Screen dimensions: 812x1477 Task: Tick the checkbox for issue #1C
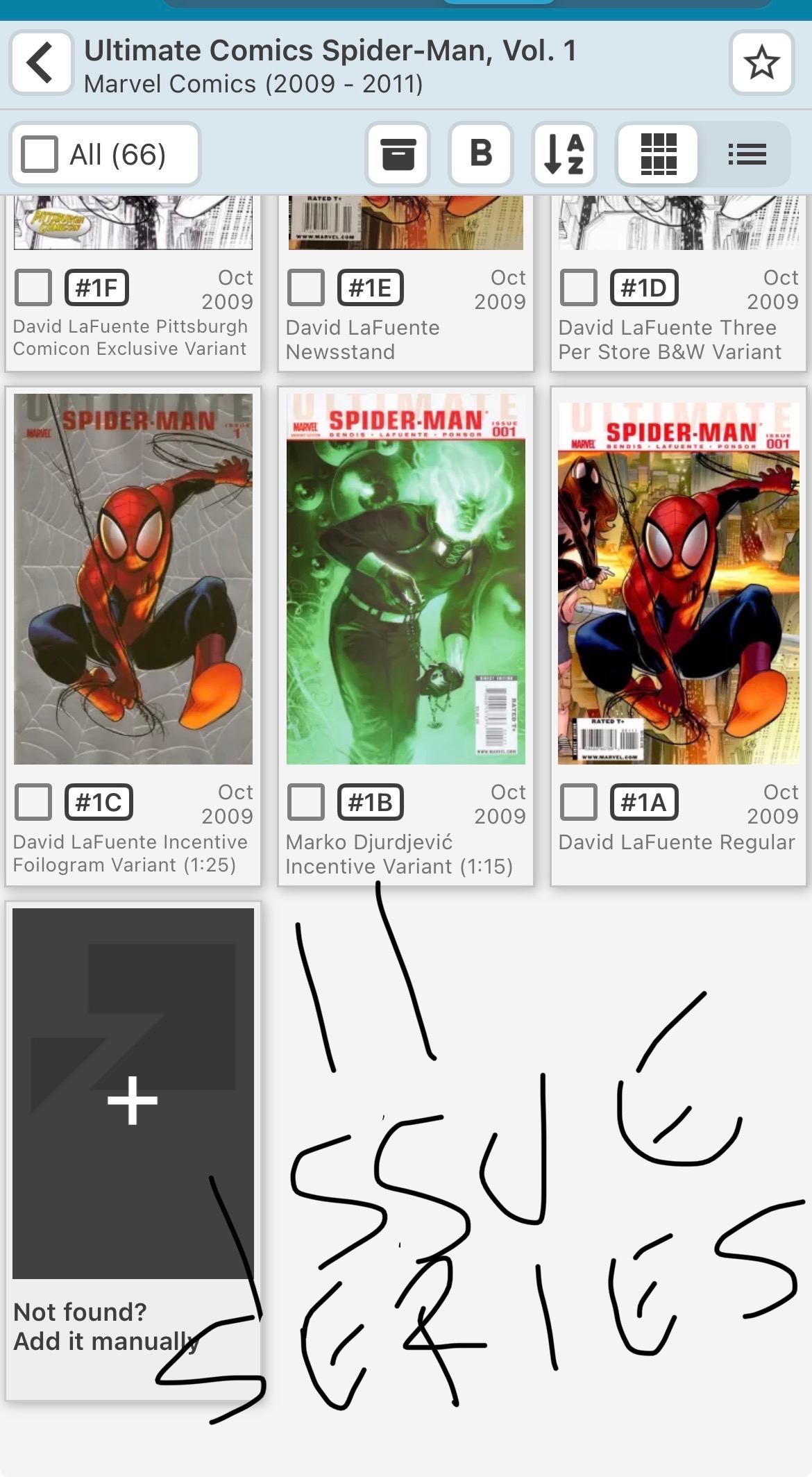point(34,802)
